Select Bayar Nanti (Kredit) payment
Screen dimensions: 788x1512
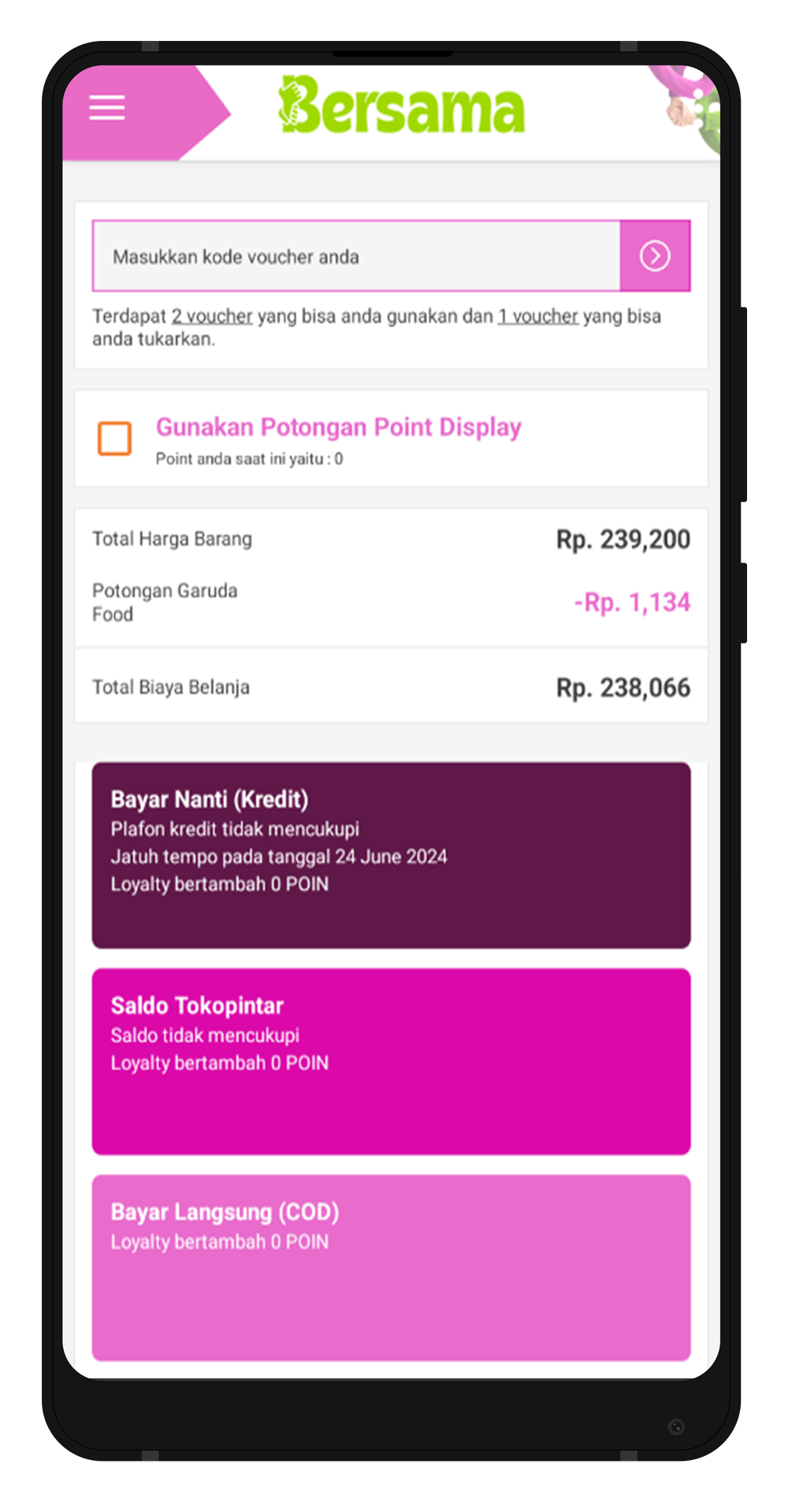(x=391, y=855)
